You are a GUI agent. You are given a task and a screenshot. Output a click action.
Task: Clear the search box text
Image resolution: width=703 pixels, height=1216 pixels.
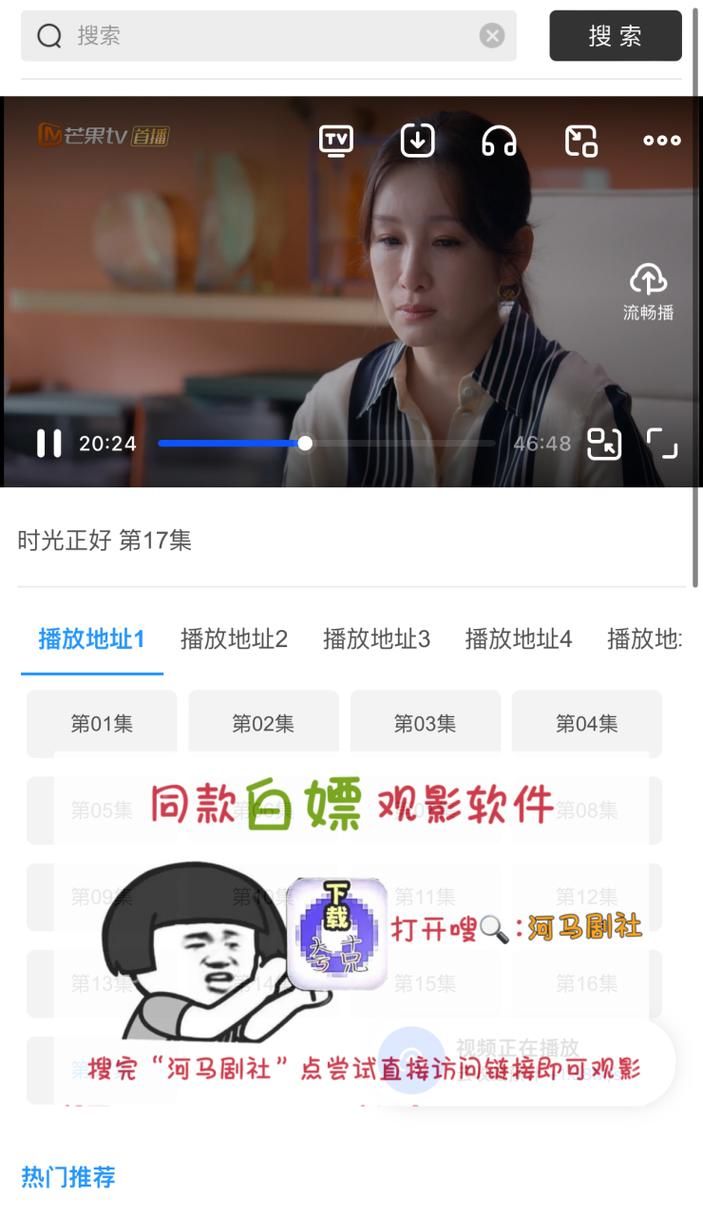(x=492, y=36)
